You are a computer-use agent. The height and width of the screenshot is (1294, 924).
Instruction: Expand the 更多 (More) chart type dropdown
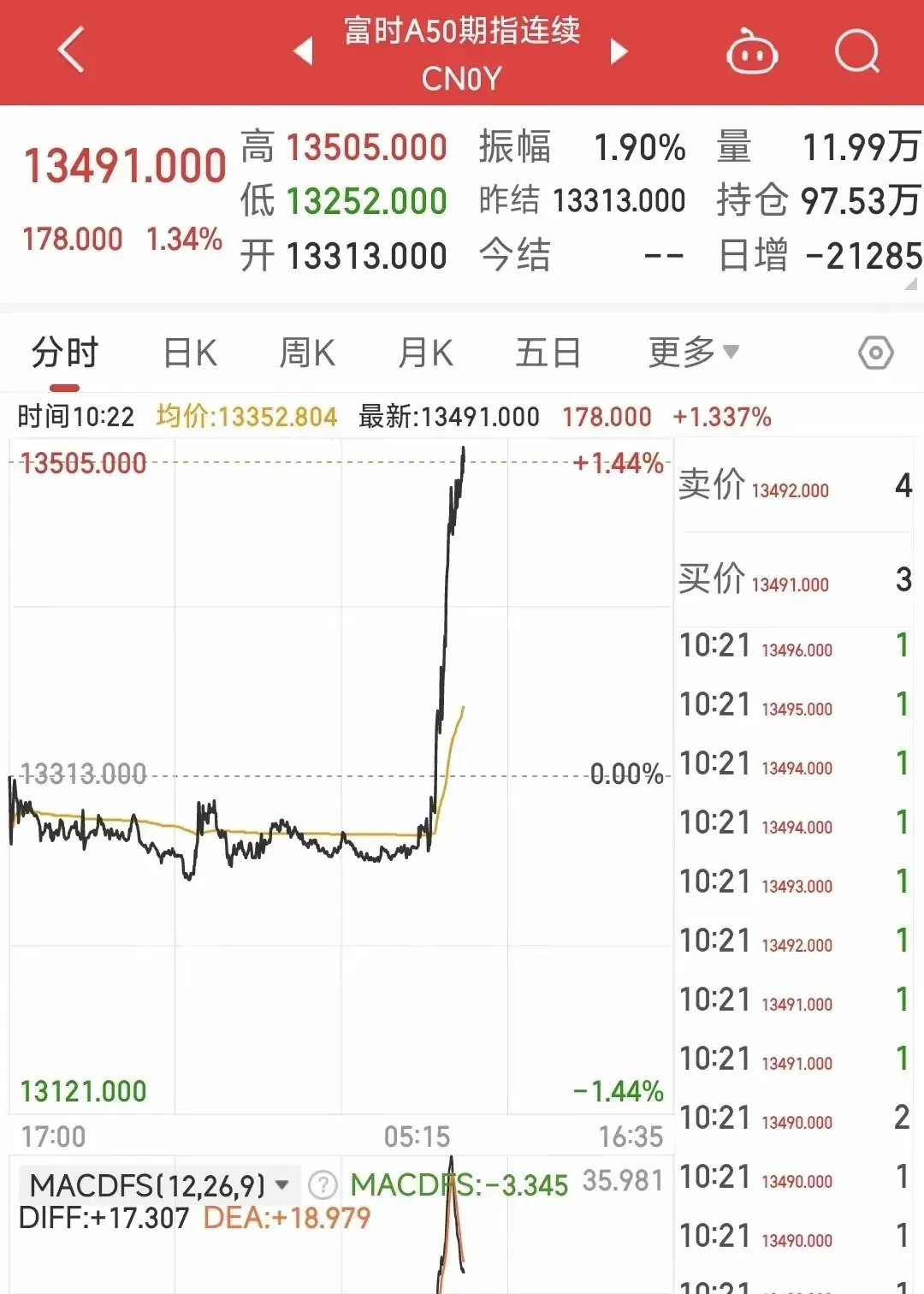point(680,352)
